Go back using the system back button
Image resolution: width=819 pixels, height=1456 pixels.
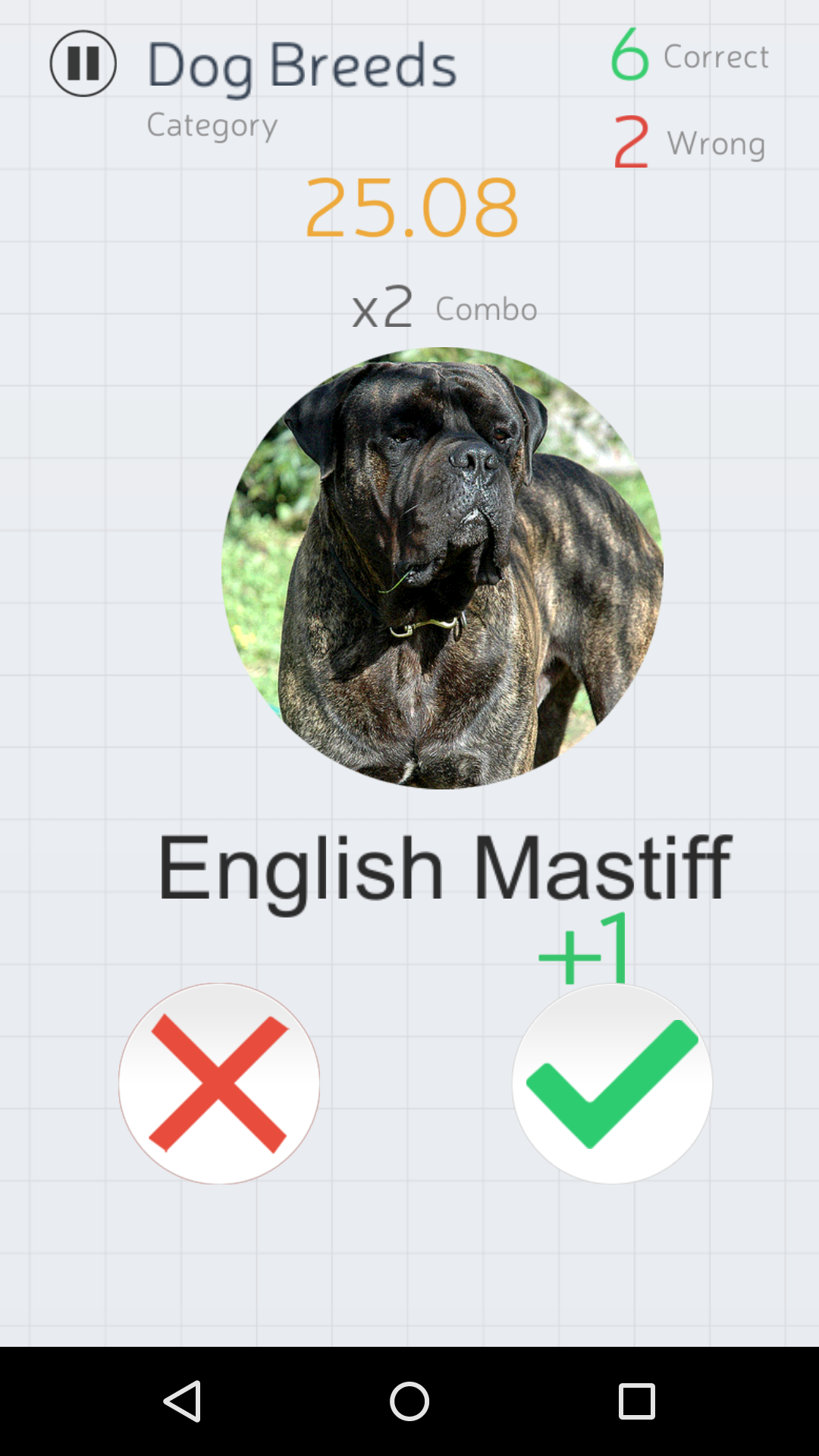[183, 1401]
